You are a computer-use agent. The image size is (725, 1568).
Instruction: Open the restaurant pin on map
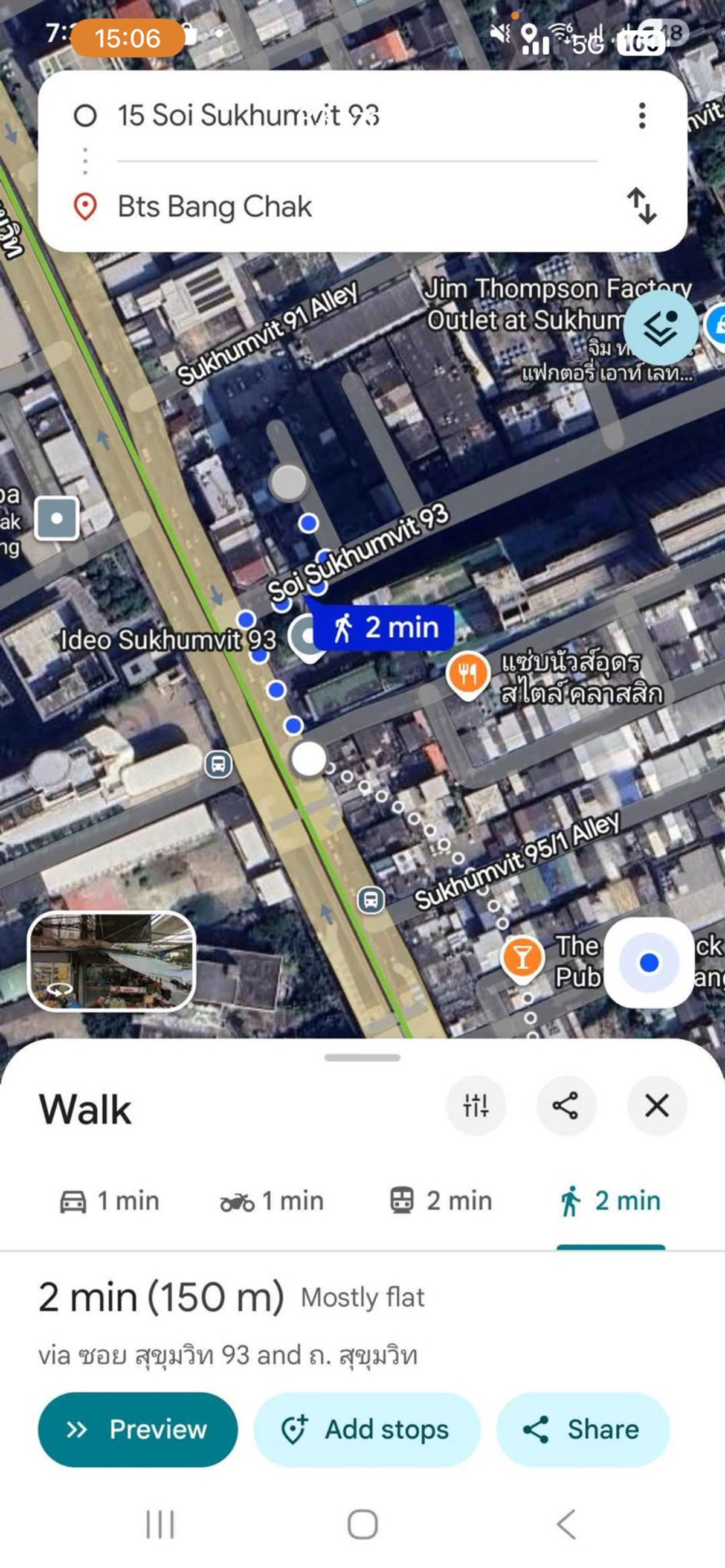468,675
